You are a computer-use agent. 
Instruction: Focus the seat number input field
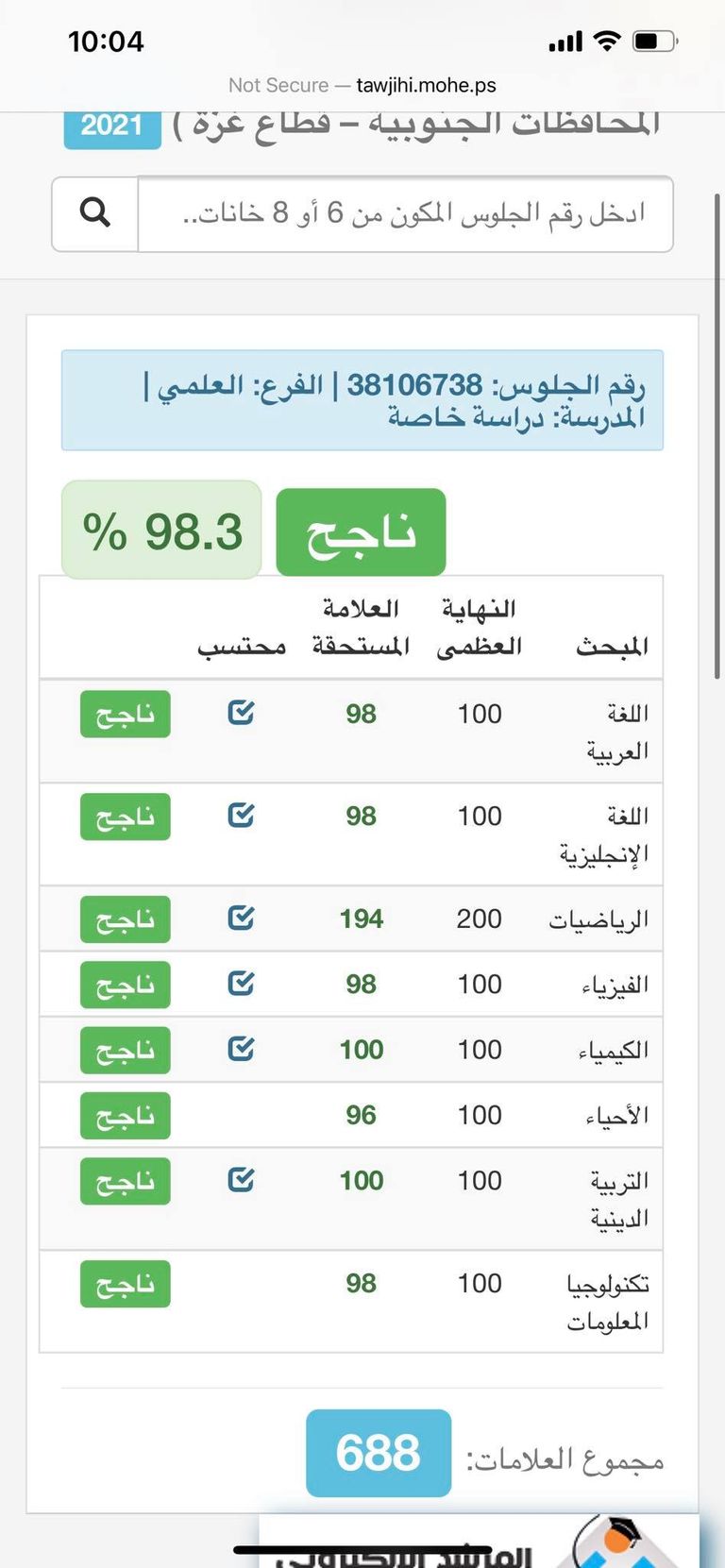pyautogui.click(x=406, y=213)
